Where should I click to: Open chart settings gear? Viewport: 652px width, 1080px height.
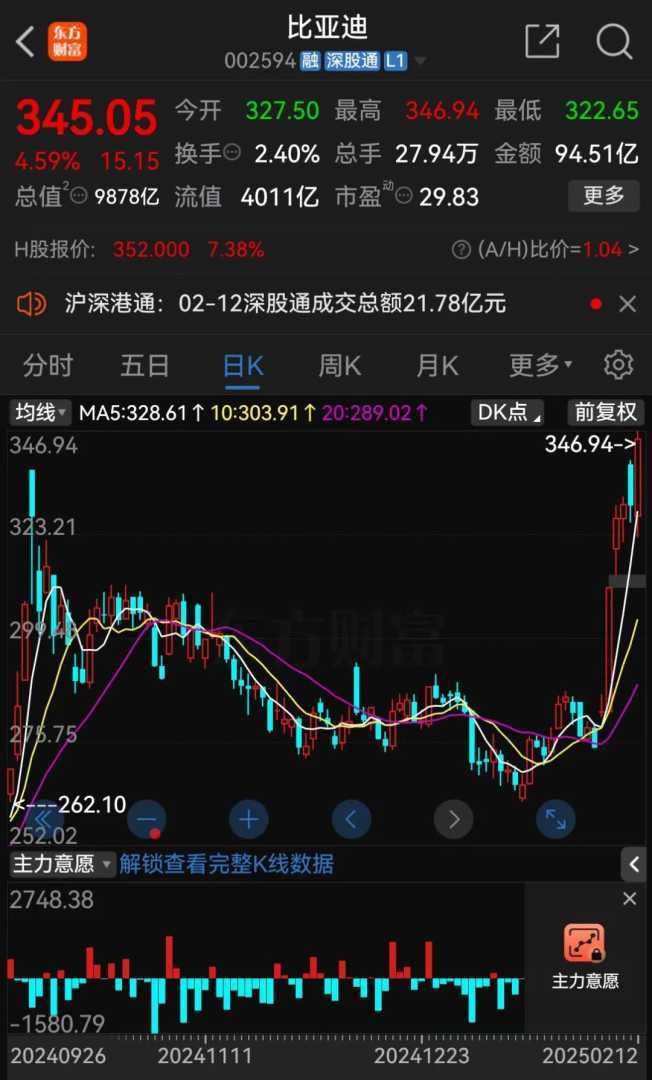[618, 365]
